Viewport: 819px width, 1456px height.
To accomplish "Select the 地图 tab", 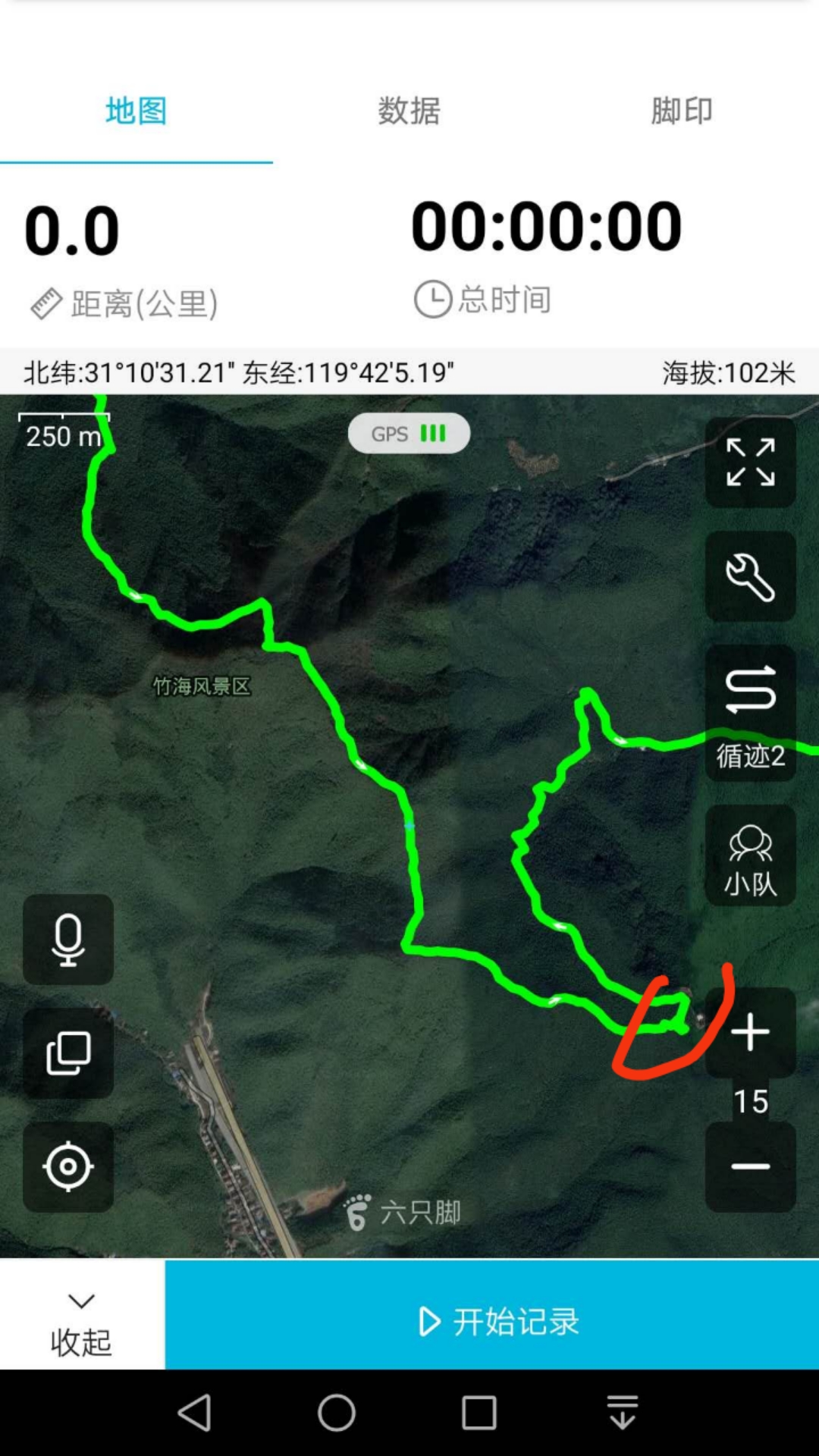I will click(136, 111).
